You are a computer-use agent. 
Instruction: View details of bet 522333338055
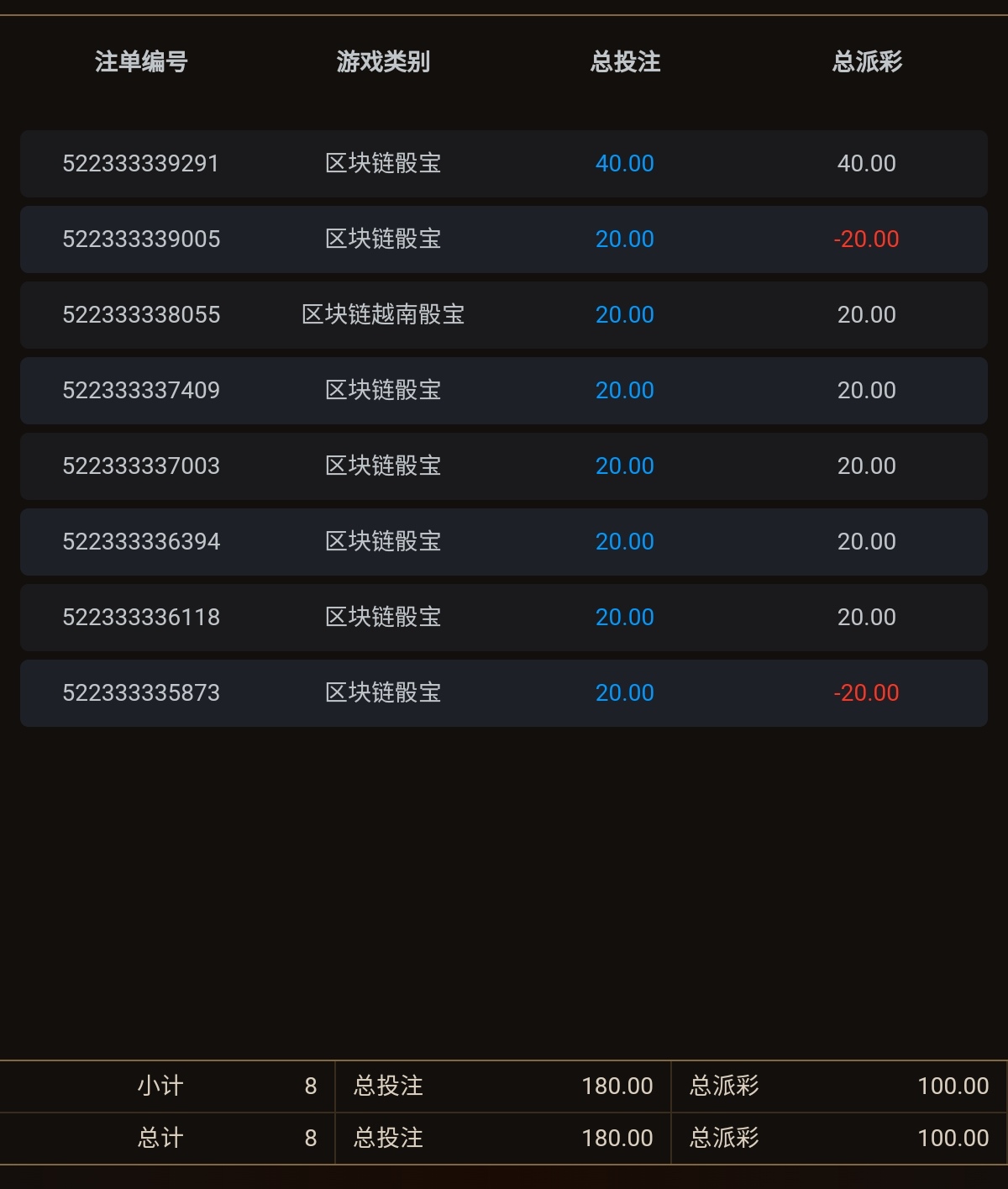(141, 315)
